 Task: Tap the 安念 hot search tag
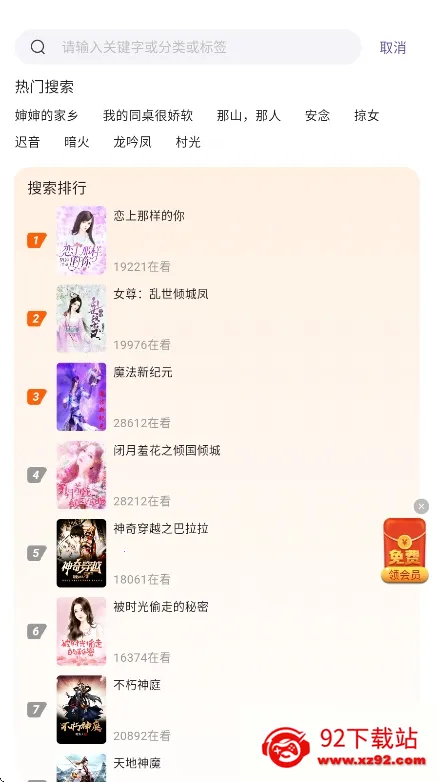317,116
